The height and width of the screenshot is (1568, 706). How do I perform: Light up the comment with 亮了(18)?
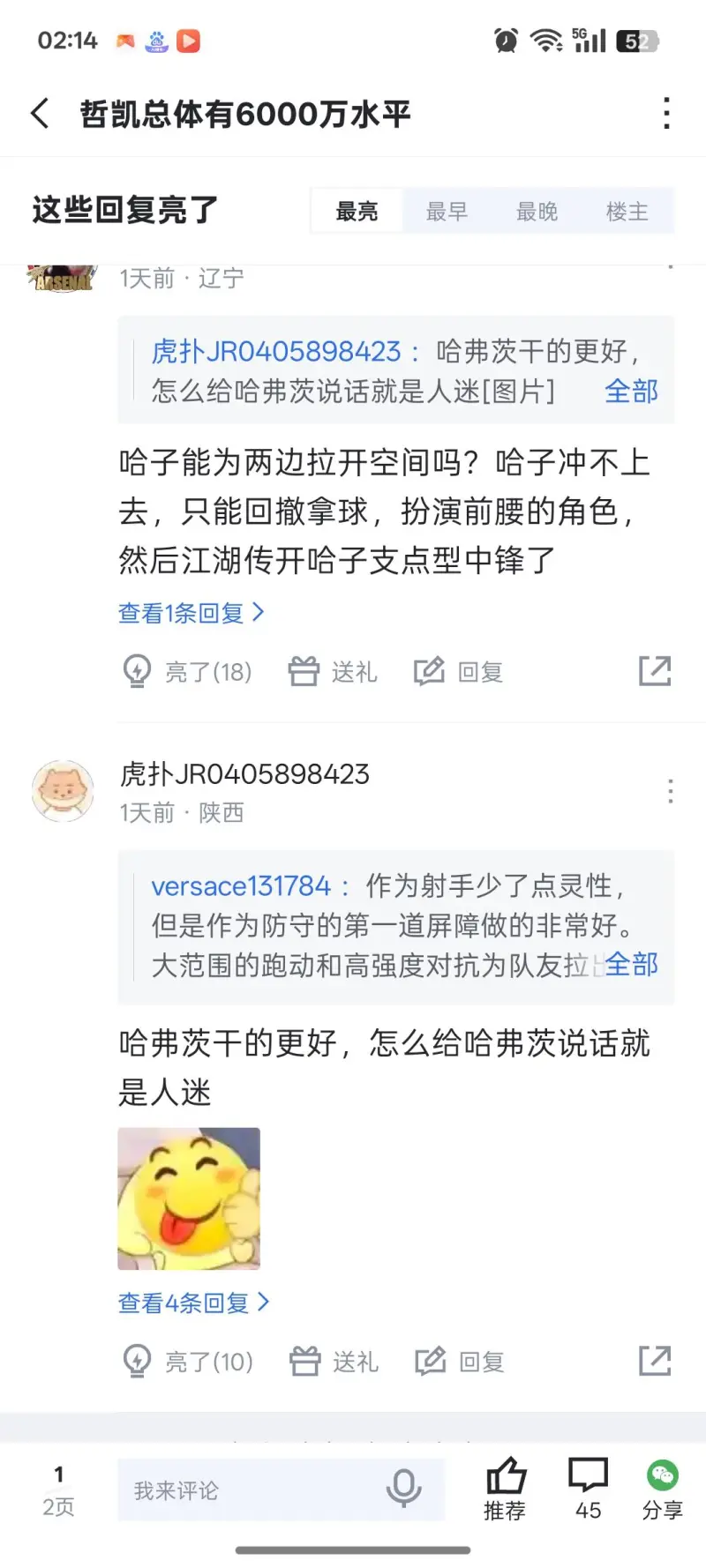(x=187, y=672)
